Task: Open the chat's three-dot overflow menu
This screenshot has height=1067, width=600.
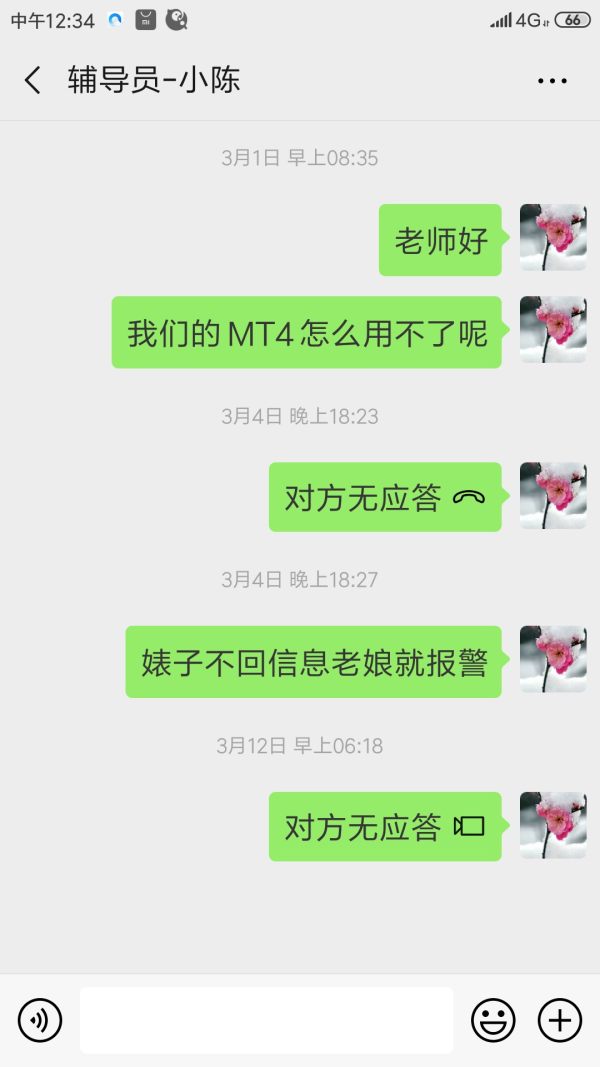Action: click(x=552, y=81)
